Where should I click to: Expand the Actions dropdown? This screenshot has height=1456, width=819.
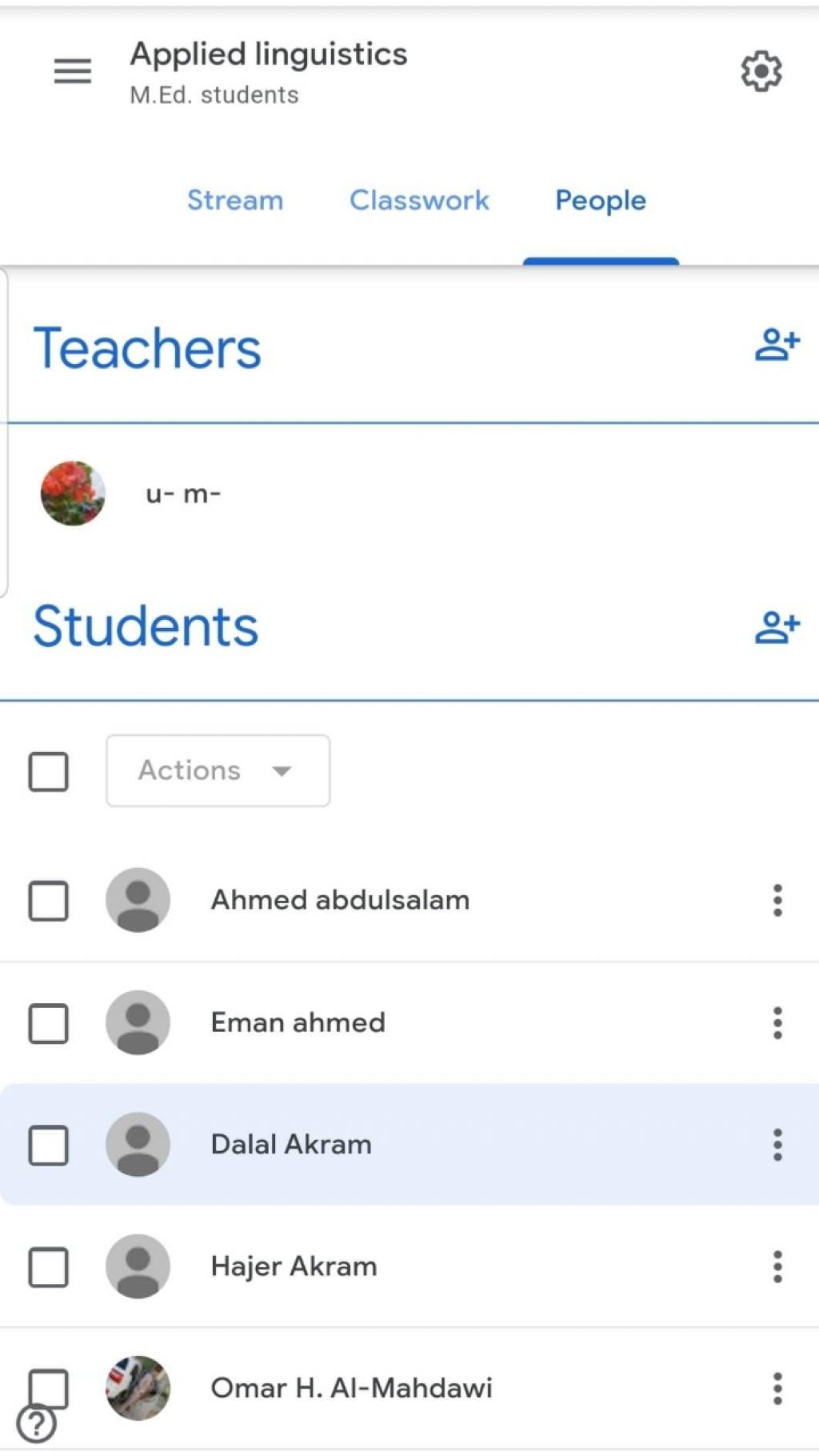218,771
